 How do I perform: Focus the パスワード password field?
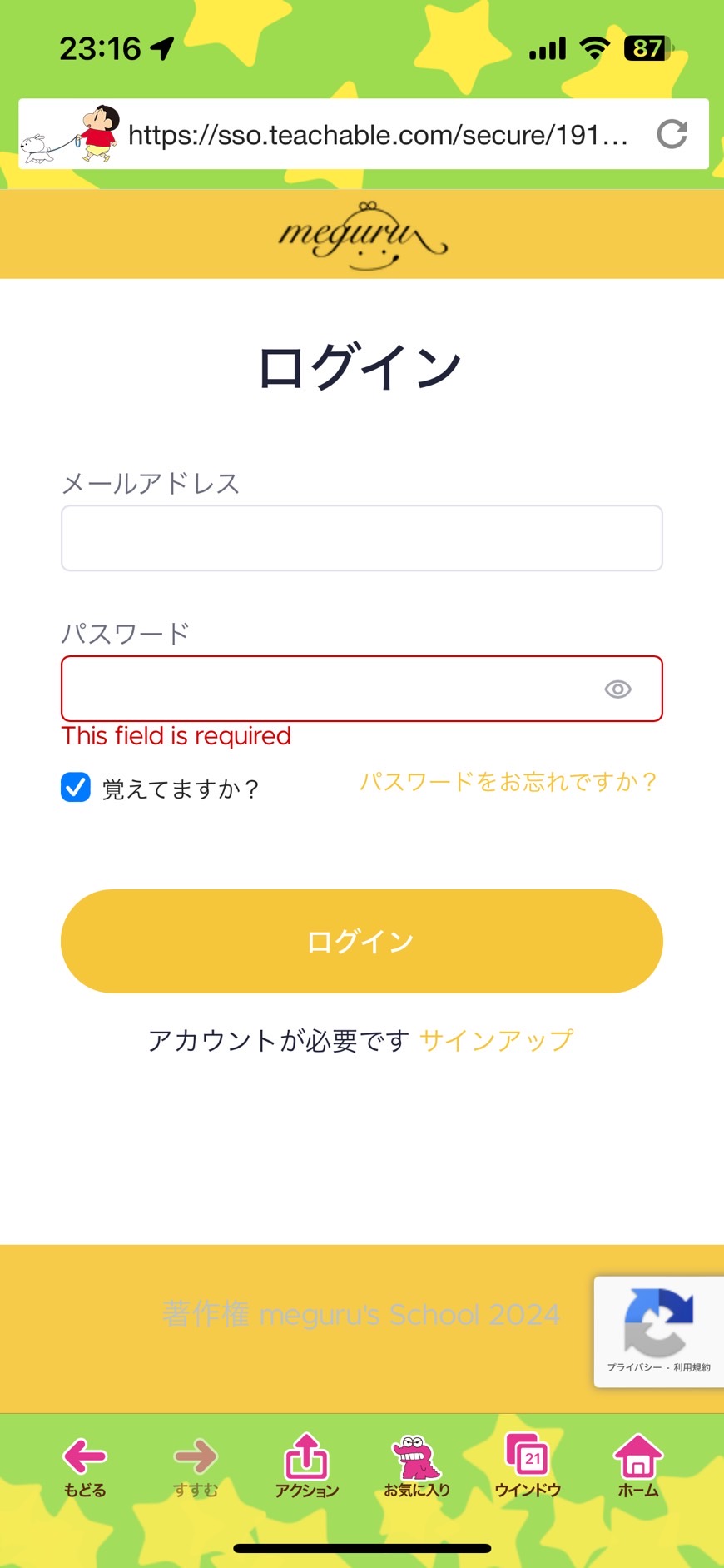[362, 689]
